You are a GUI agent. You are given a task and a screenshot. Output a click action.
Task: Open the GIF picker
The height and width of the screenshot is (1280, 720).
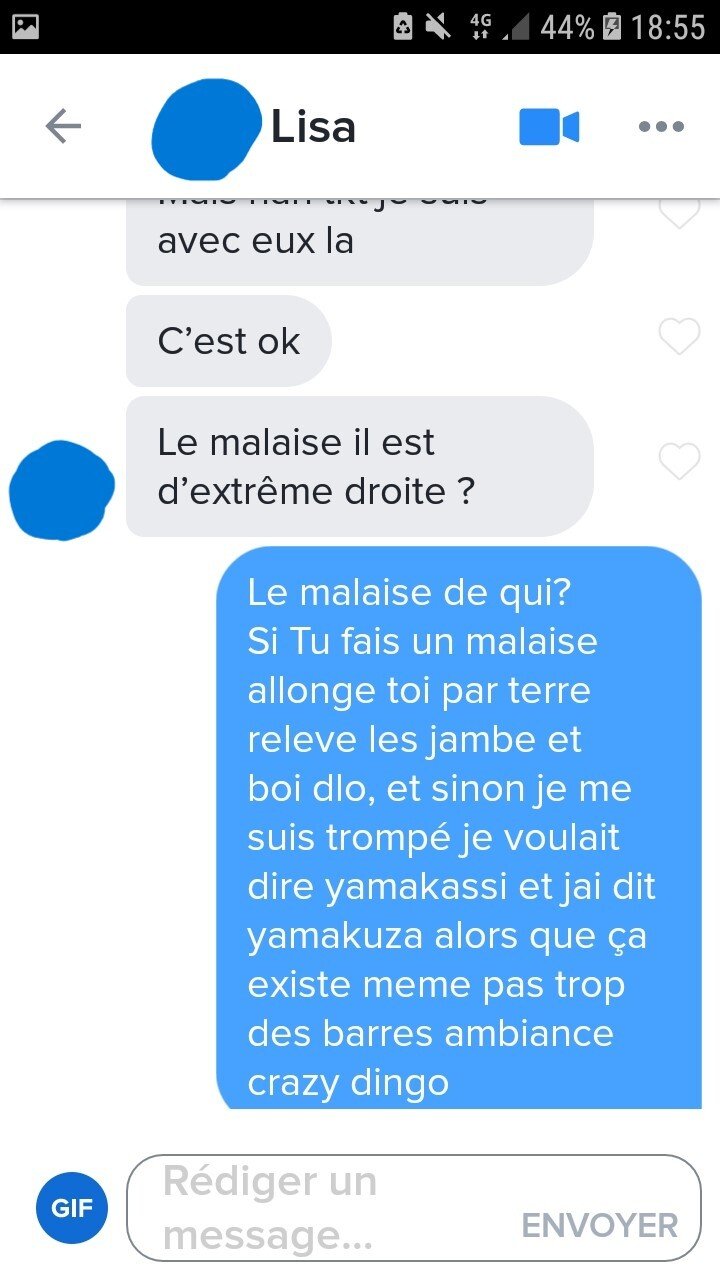[72, 1208]
